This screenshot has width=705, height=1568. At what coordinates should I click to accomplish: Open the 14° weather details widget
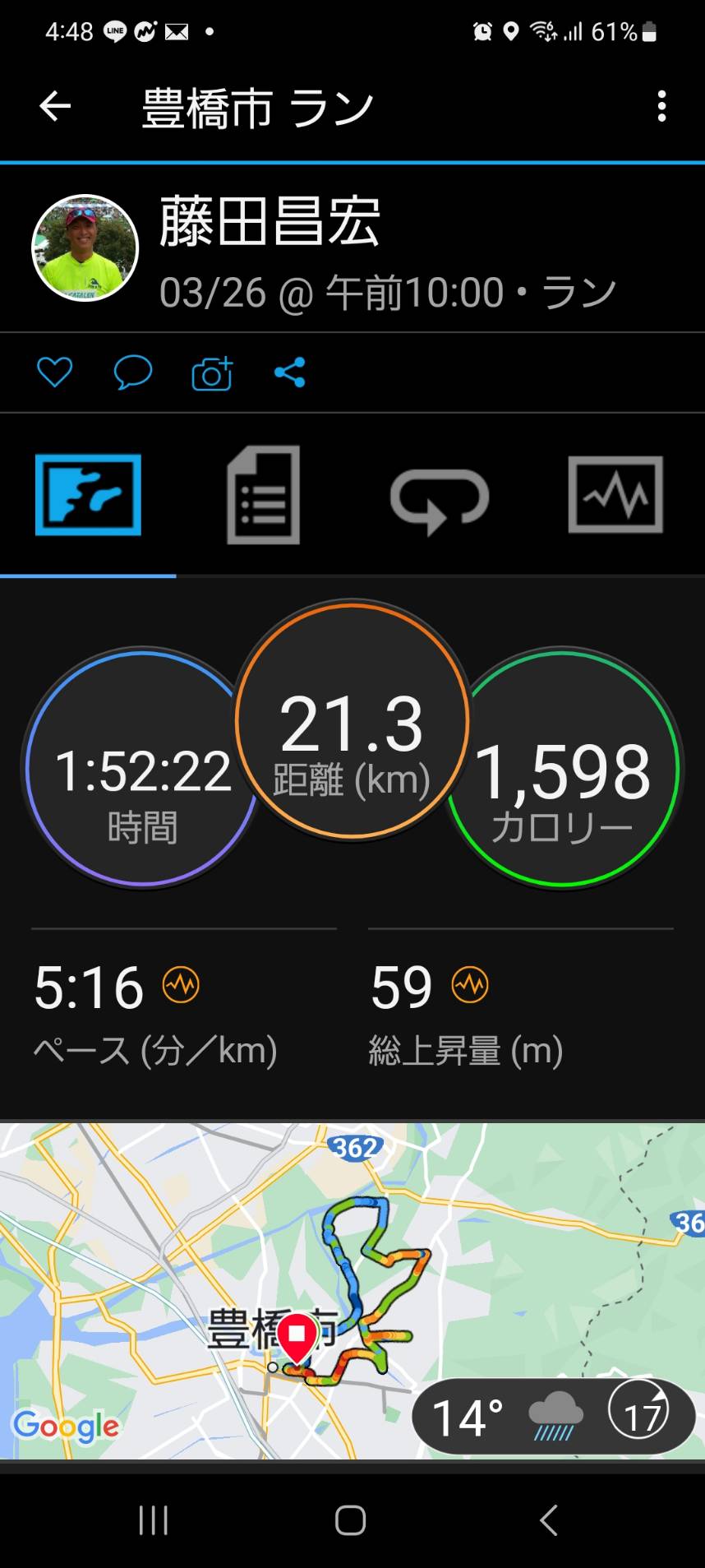pyautogui.click(x=553, y=1417)
